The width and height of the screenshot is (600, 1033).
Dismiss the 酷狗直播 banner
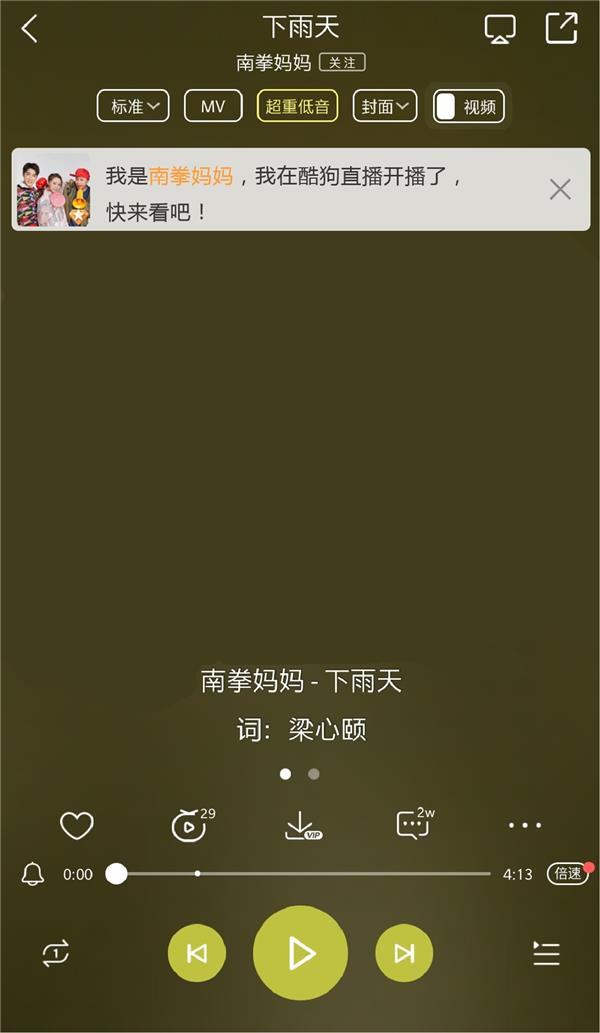(560, 189)
